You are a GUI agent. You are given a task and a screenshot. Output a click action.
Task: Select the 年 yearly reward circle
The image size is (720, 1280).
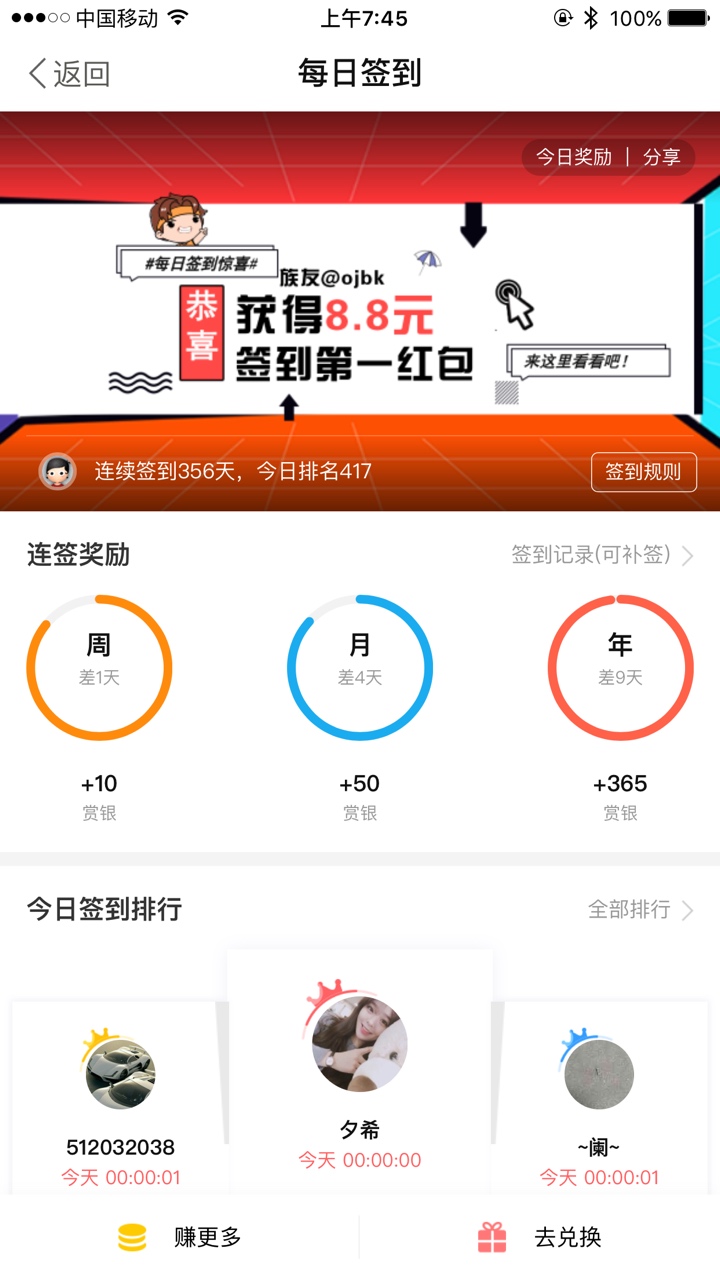(620, 668)
